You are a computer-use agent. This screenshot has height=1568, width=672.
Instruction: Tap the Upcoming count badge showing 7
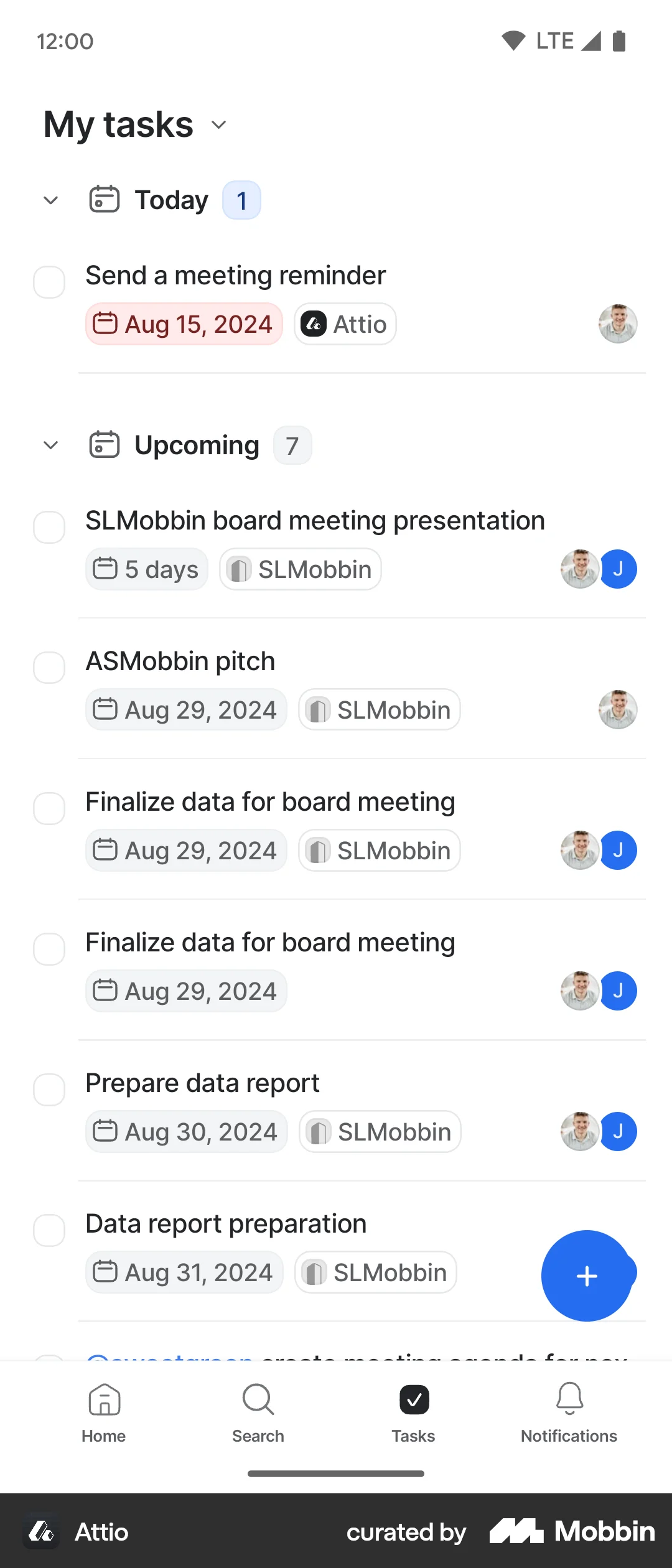click(x=292, y=445)
